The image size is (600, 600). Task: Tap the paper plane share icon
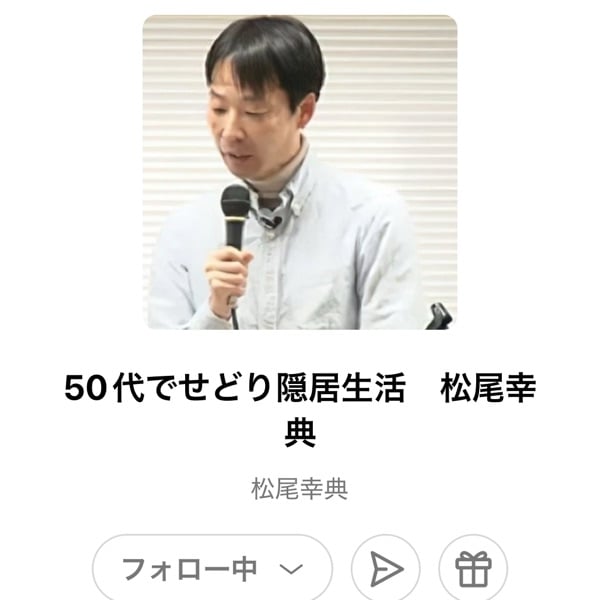click(x=385, y=570)
